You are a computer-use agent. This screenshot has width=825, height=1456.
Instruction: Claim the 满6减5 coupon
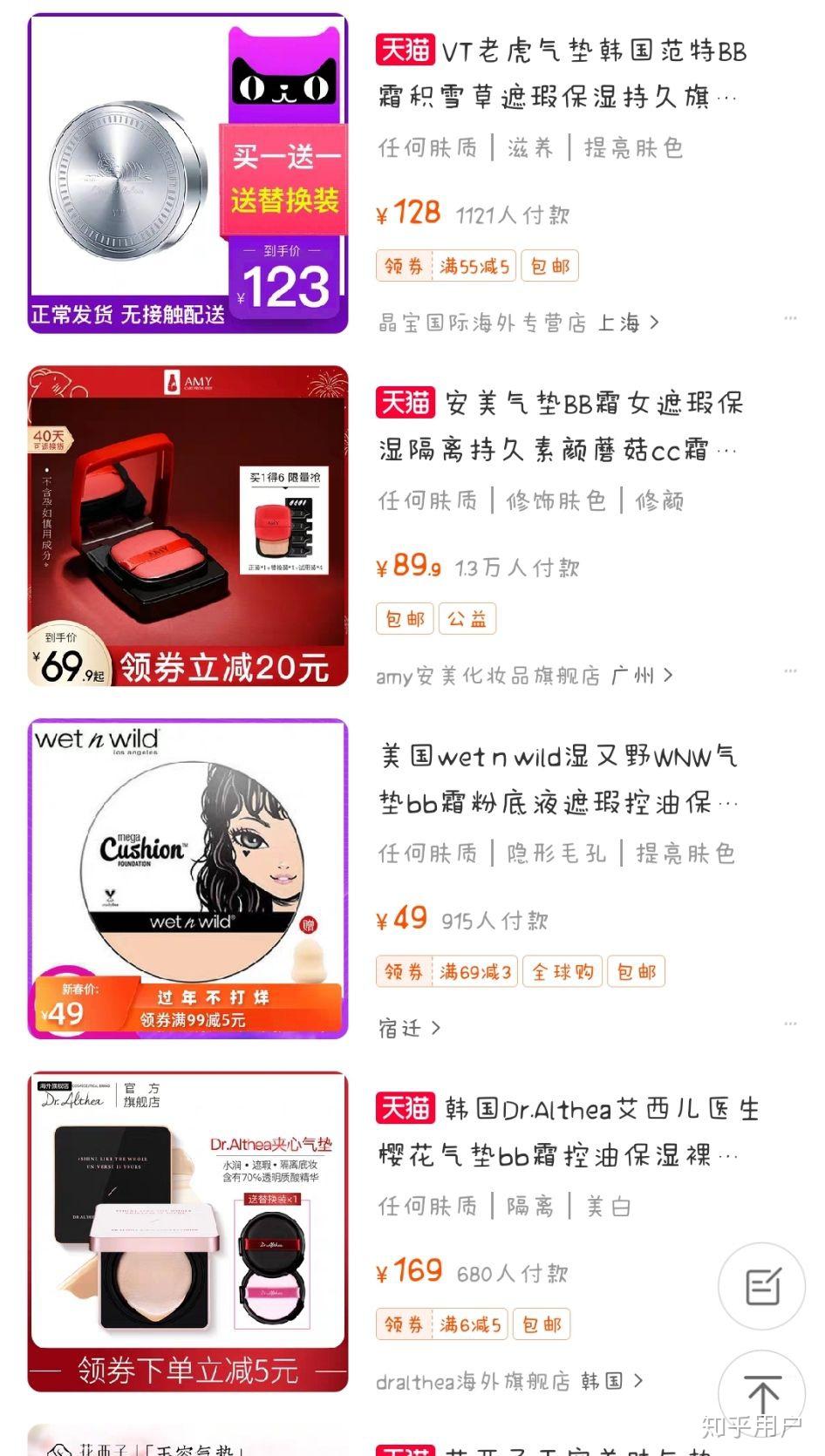pos(442,1324)
